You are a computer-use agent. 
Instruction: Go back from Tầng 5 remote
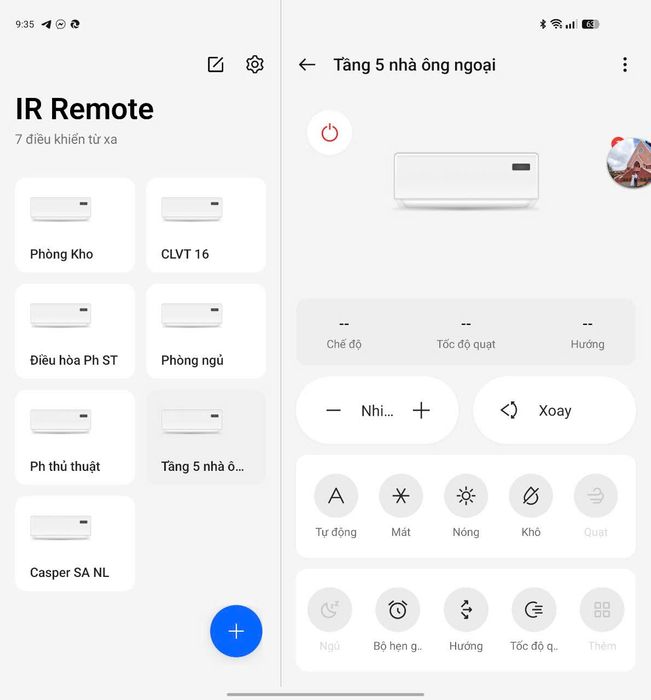pos(307,65)
